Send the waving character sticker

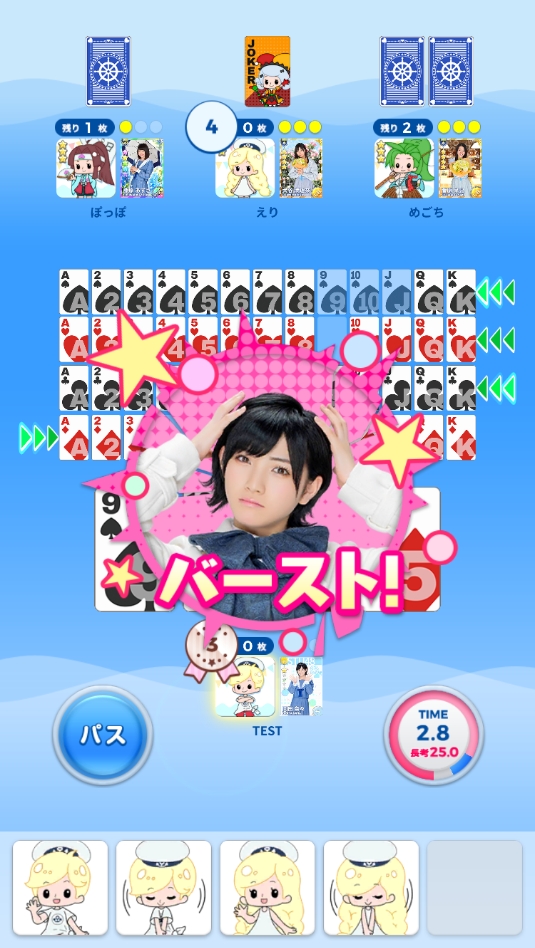60,887
